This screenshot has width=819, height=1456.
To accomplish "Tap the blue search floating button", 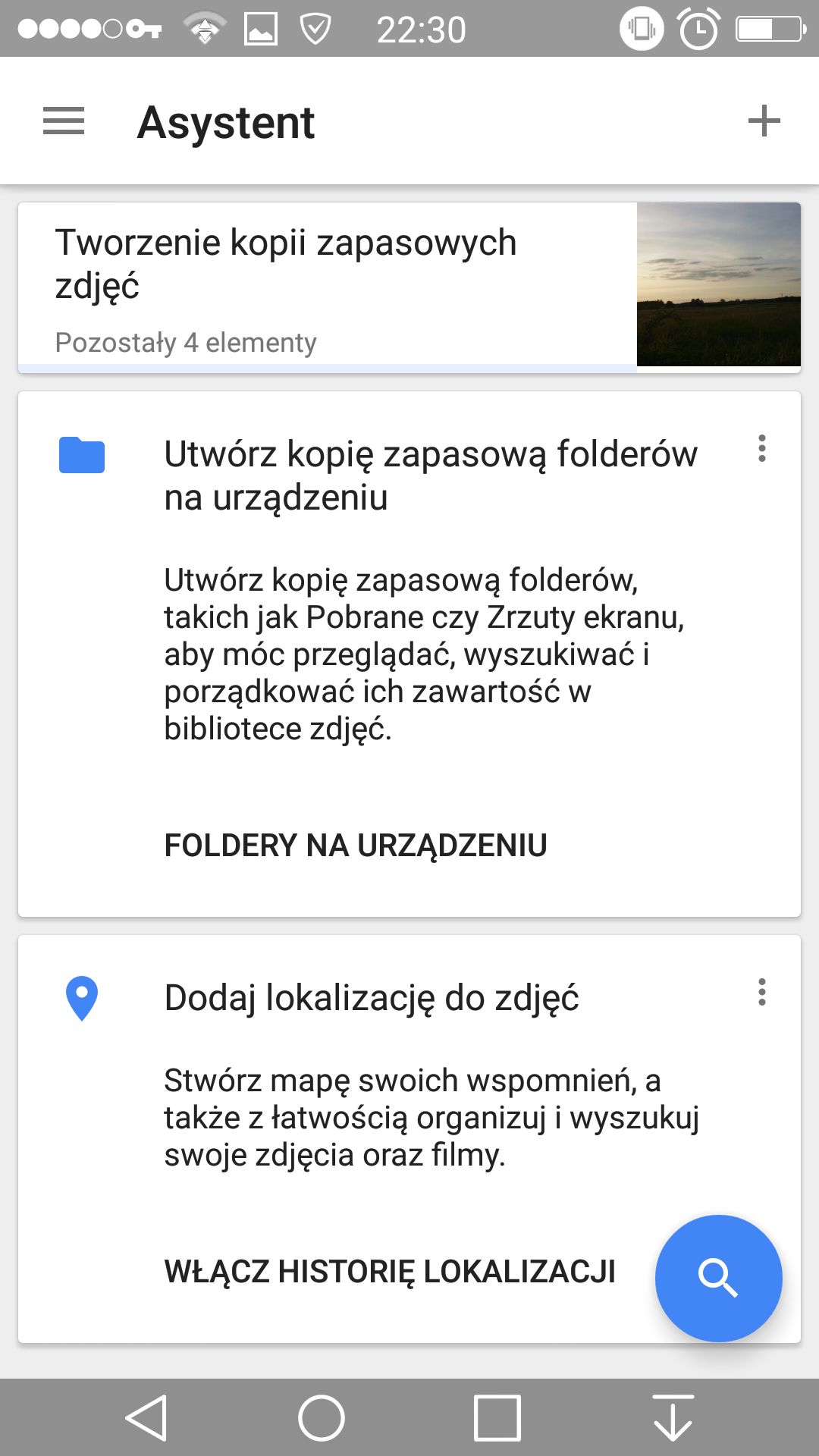I will coord(718,1279).
